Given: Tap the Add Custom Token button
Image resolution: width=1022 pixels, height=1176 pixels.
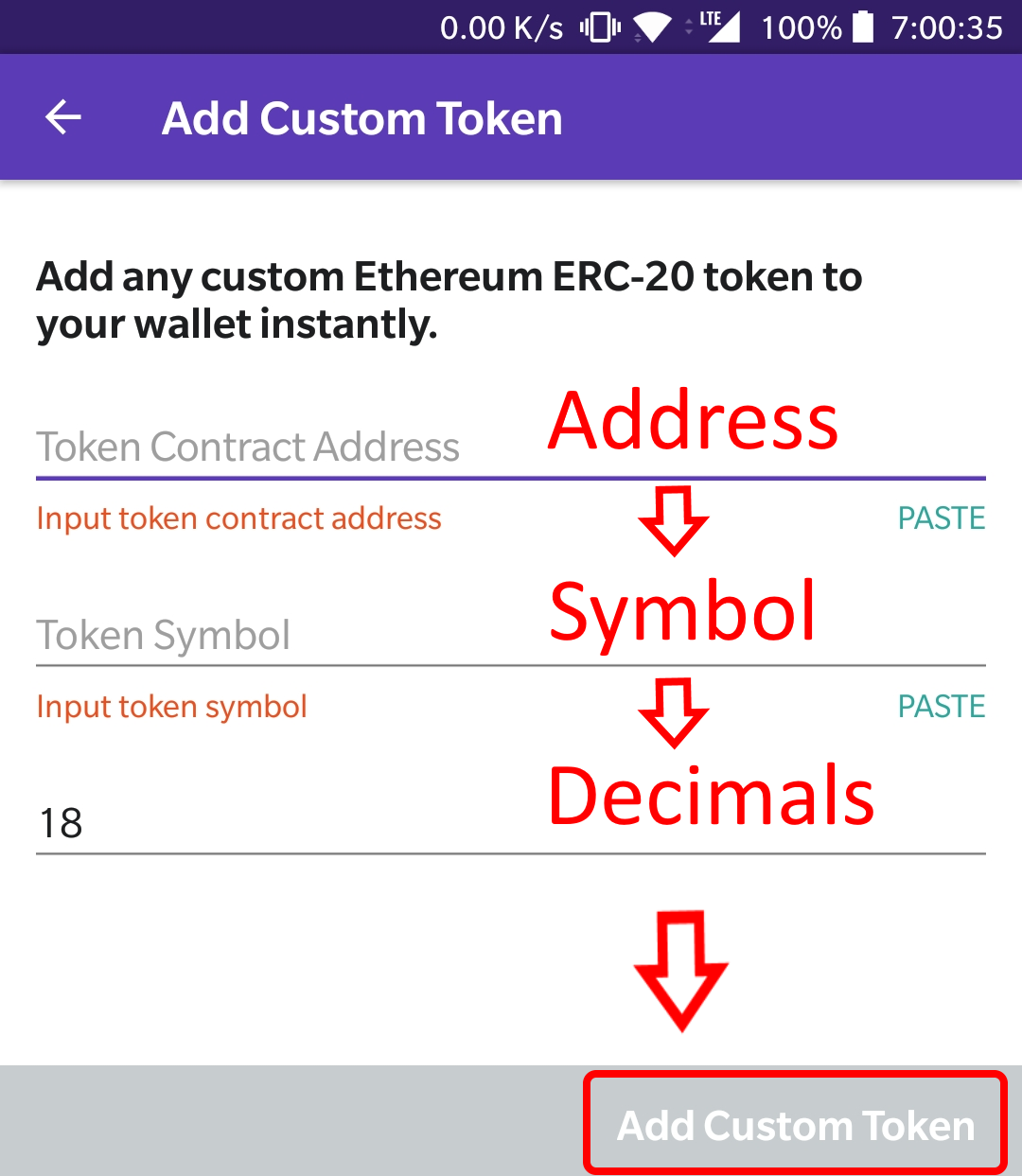Looking at the screenshot, I should tap(795, 1125).
